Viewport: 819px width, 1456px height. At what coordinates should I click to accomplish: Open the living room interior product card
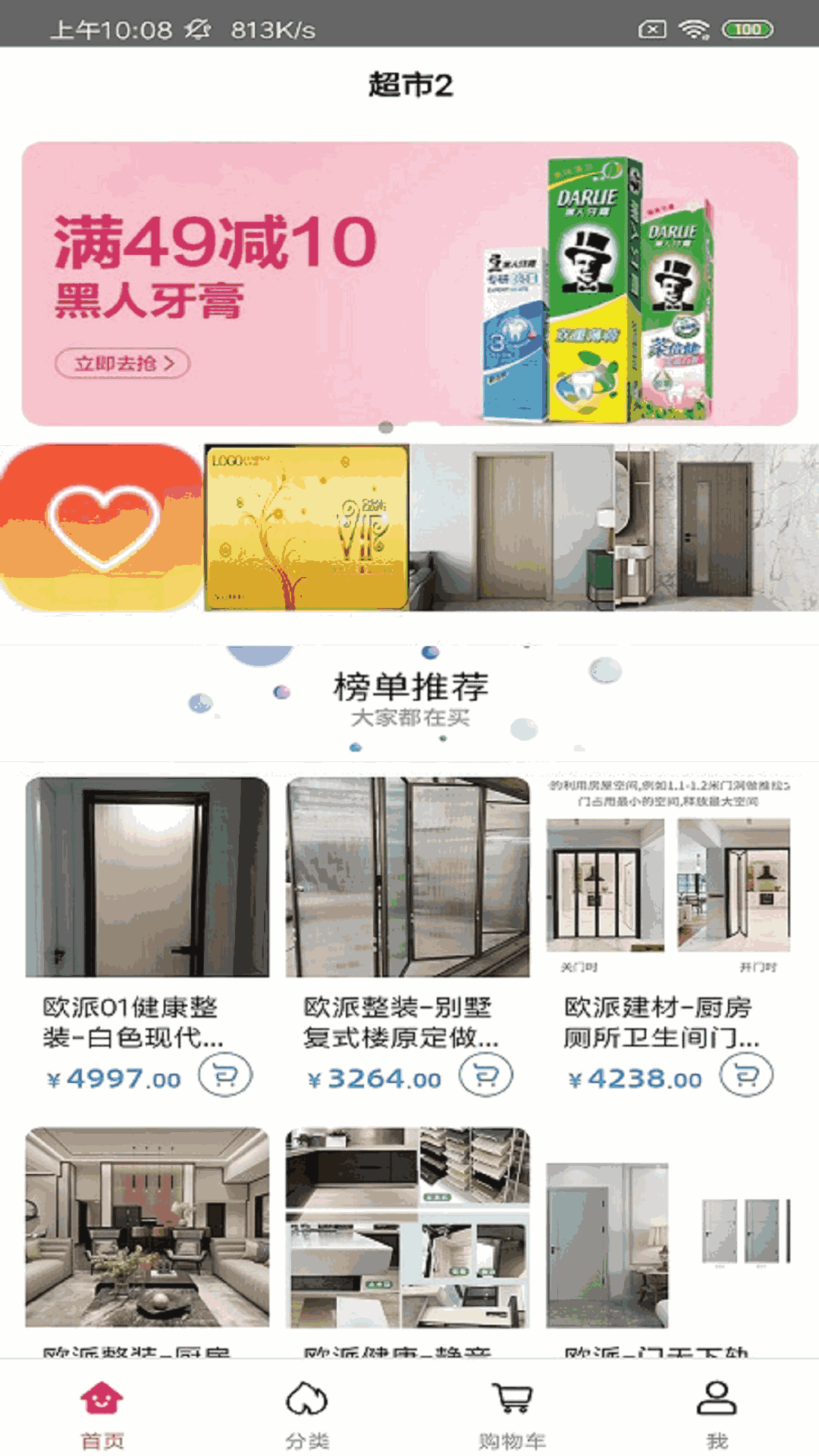click(x=147, y=1228)
